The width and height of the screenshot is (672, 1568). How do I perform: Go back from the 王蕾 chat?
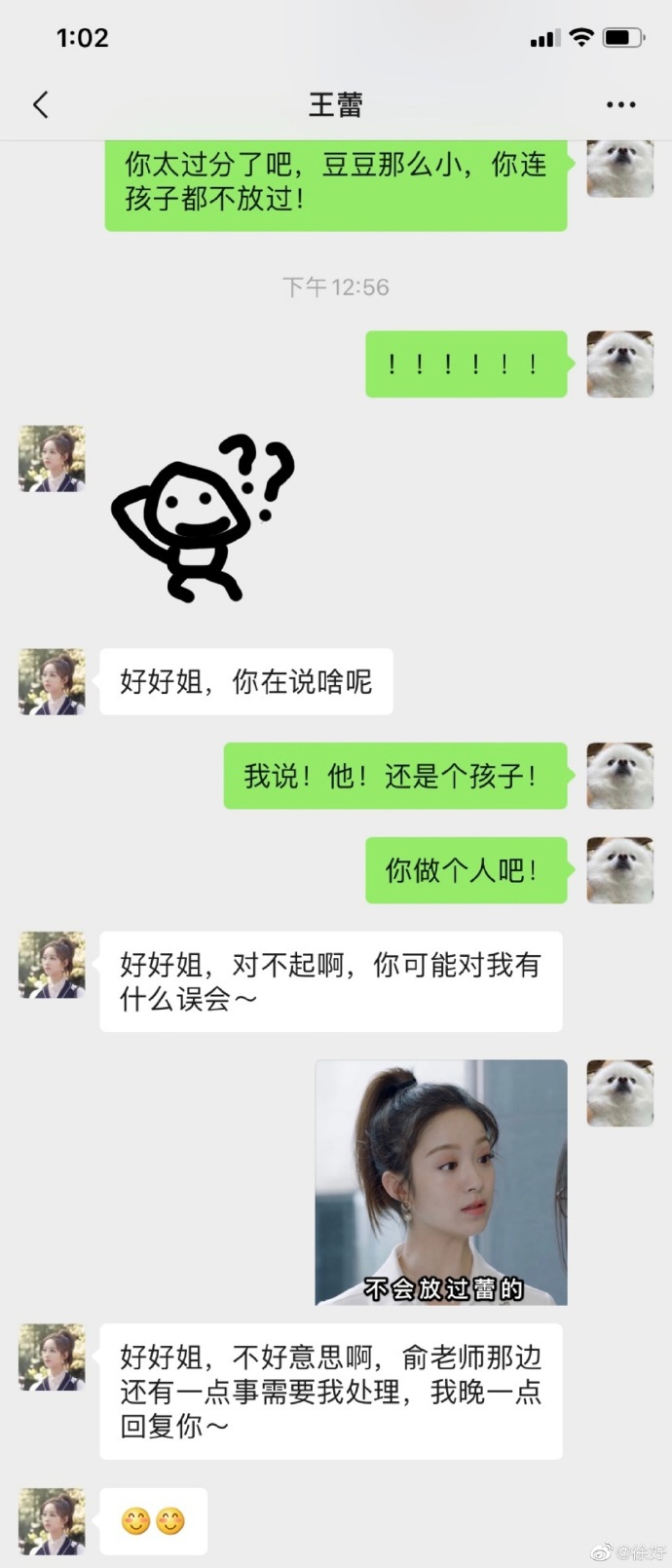pos(41,104)
